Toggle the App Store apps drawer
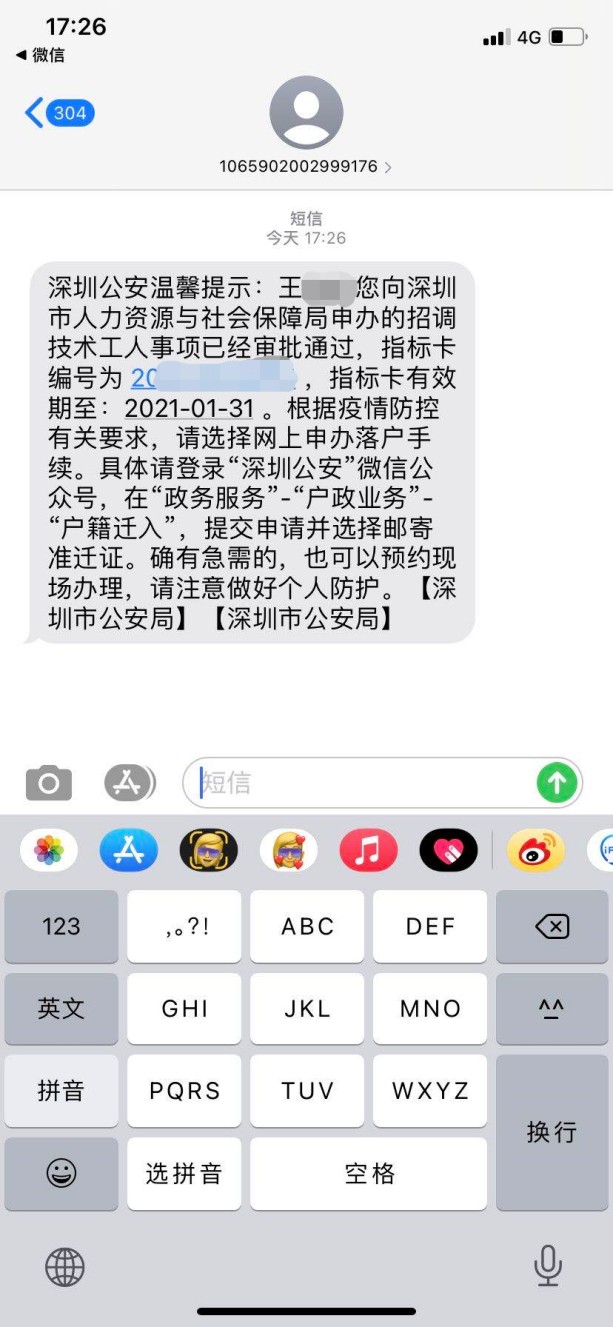This screenshot has width=613, height=1327. (x=129, y=783)
